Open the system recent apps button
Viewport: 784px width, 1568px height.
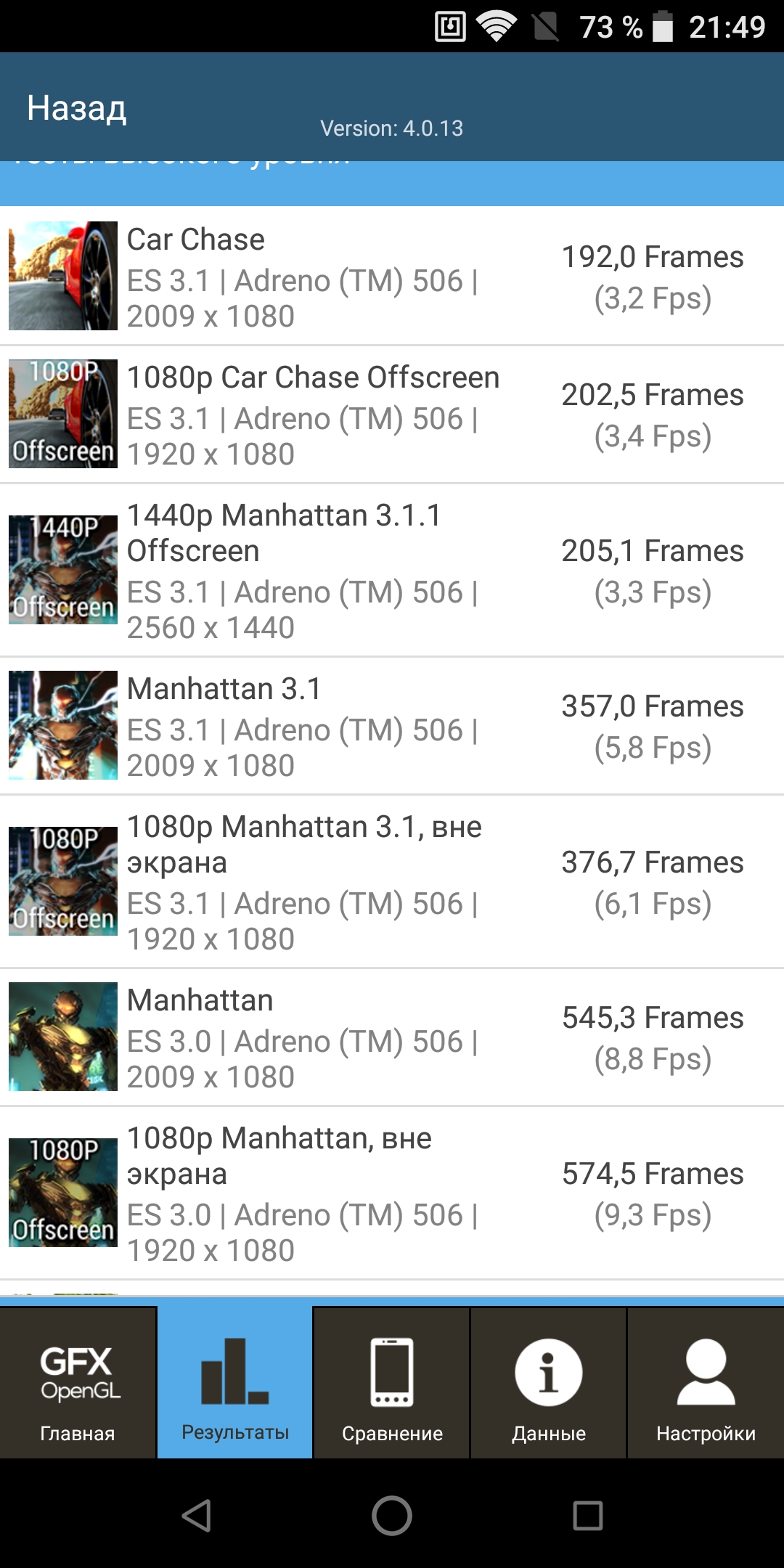pyautogui.click(x=587, y=1516)
